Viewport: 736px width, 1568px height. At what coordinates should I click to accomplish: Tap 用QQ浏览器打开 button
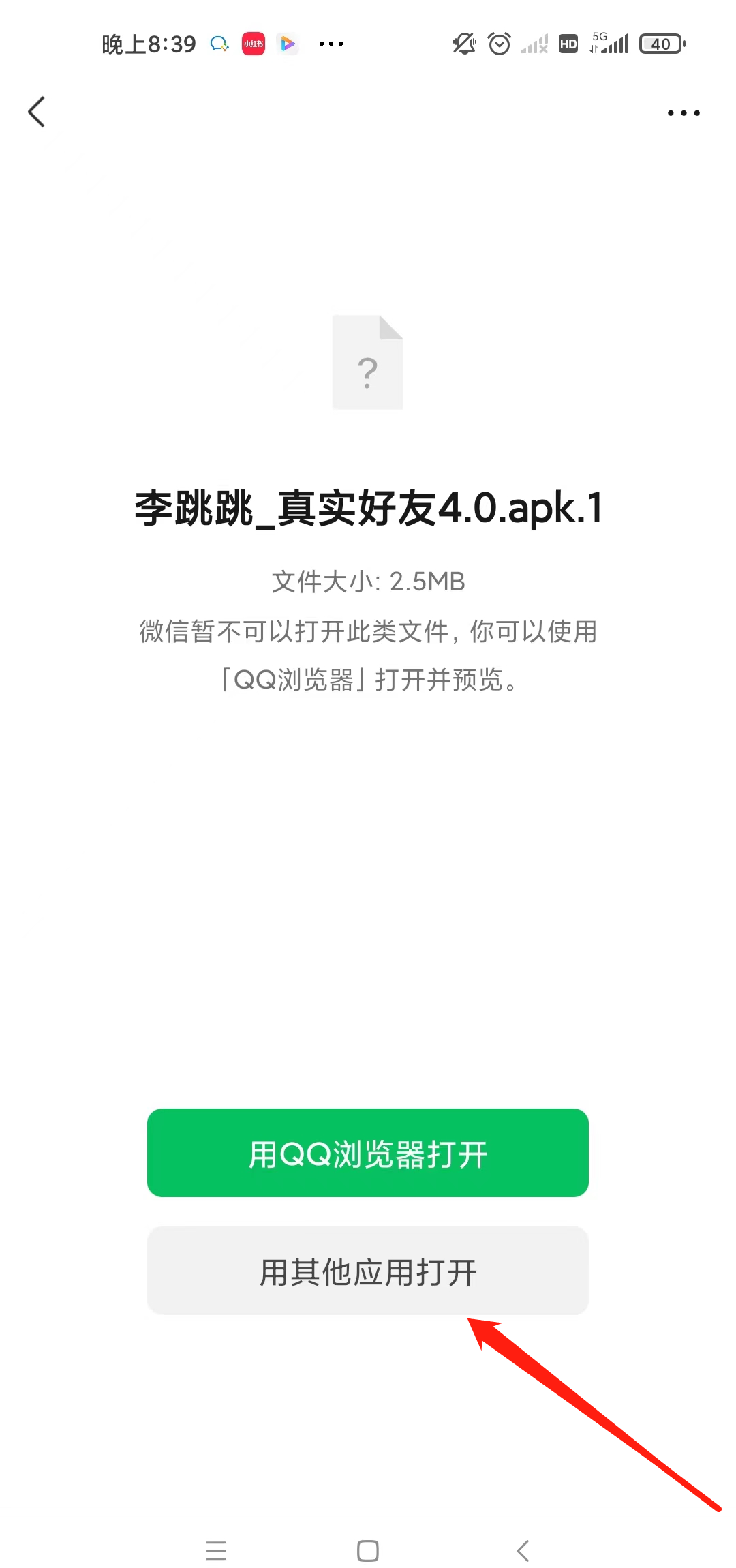coord(368,1153)
